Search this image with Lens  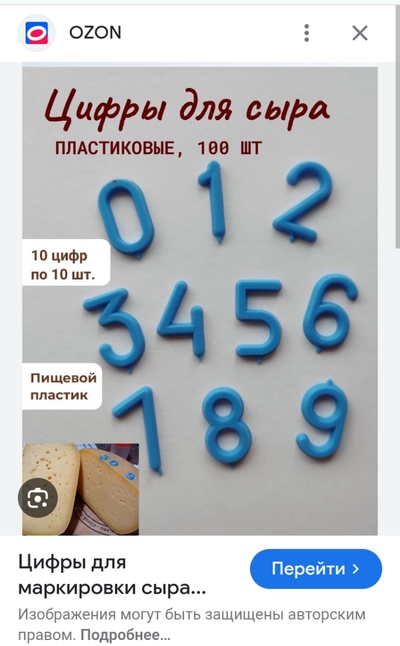(38, 499)
